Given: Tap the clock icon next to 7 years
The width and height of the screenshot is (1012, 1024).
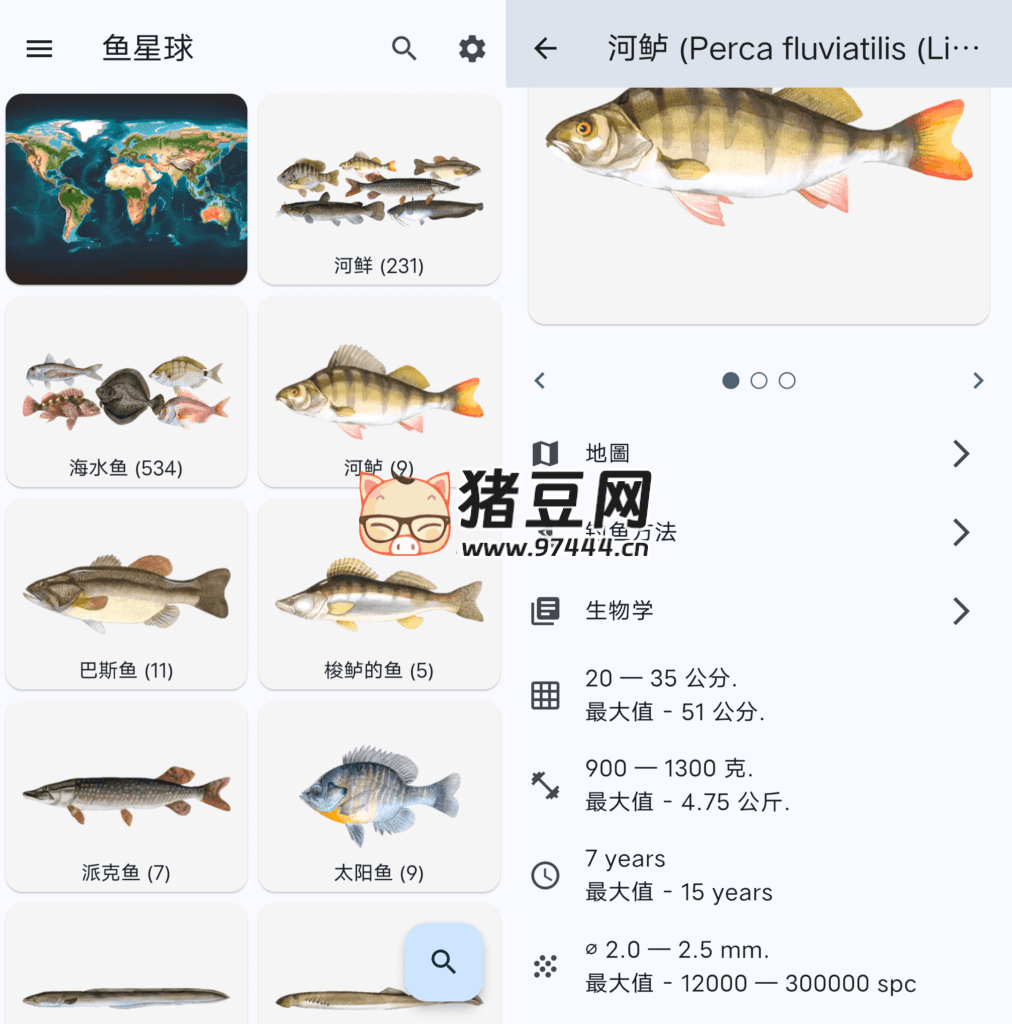Looking at the screenshot, I should [545, 876].
